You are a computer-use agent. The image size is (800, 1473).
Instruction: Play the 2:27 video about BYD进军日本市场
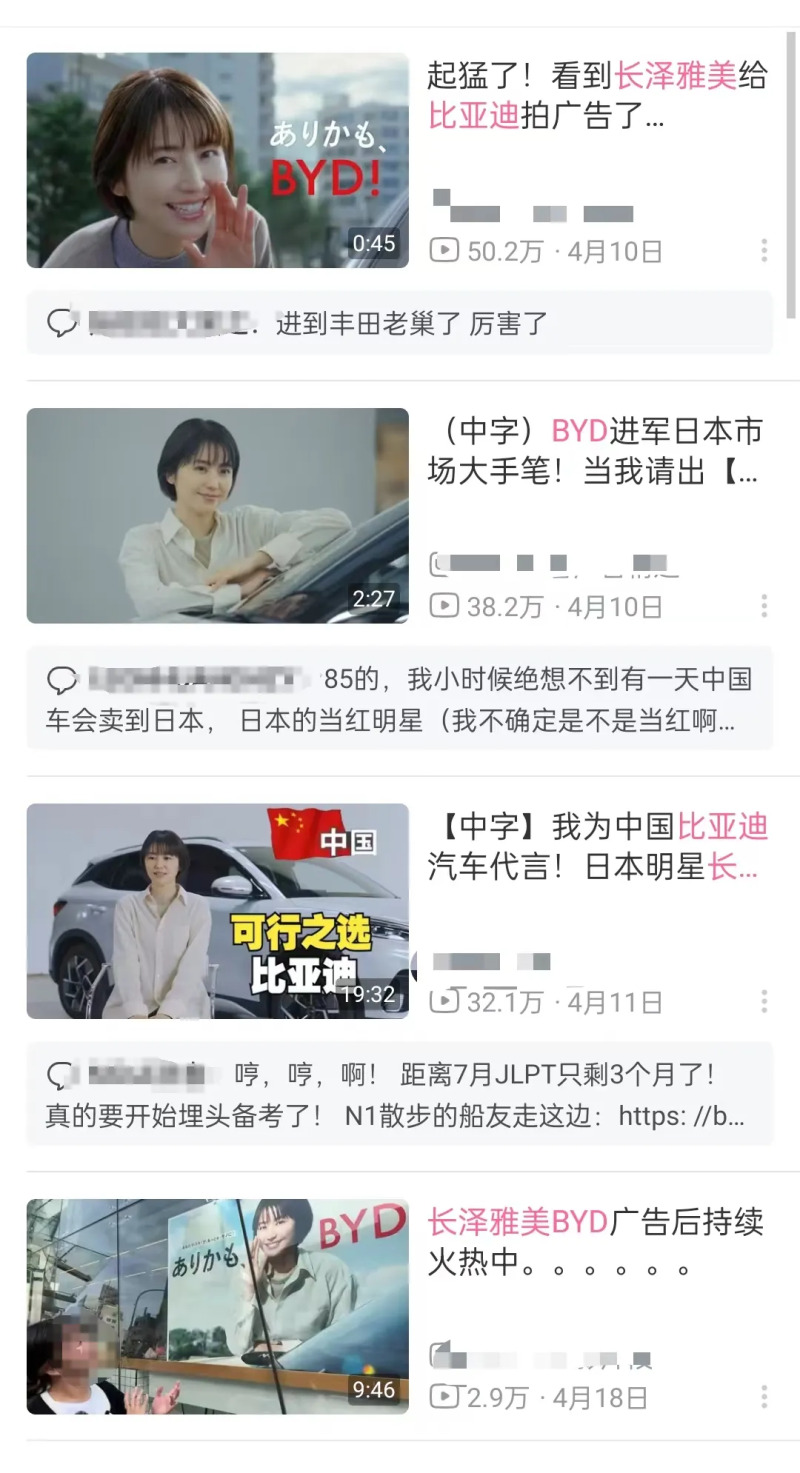pos(217,515)
